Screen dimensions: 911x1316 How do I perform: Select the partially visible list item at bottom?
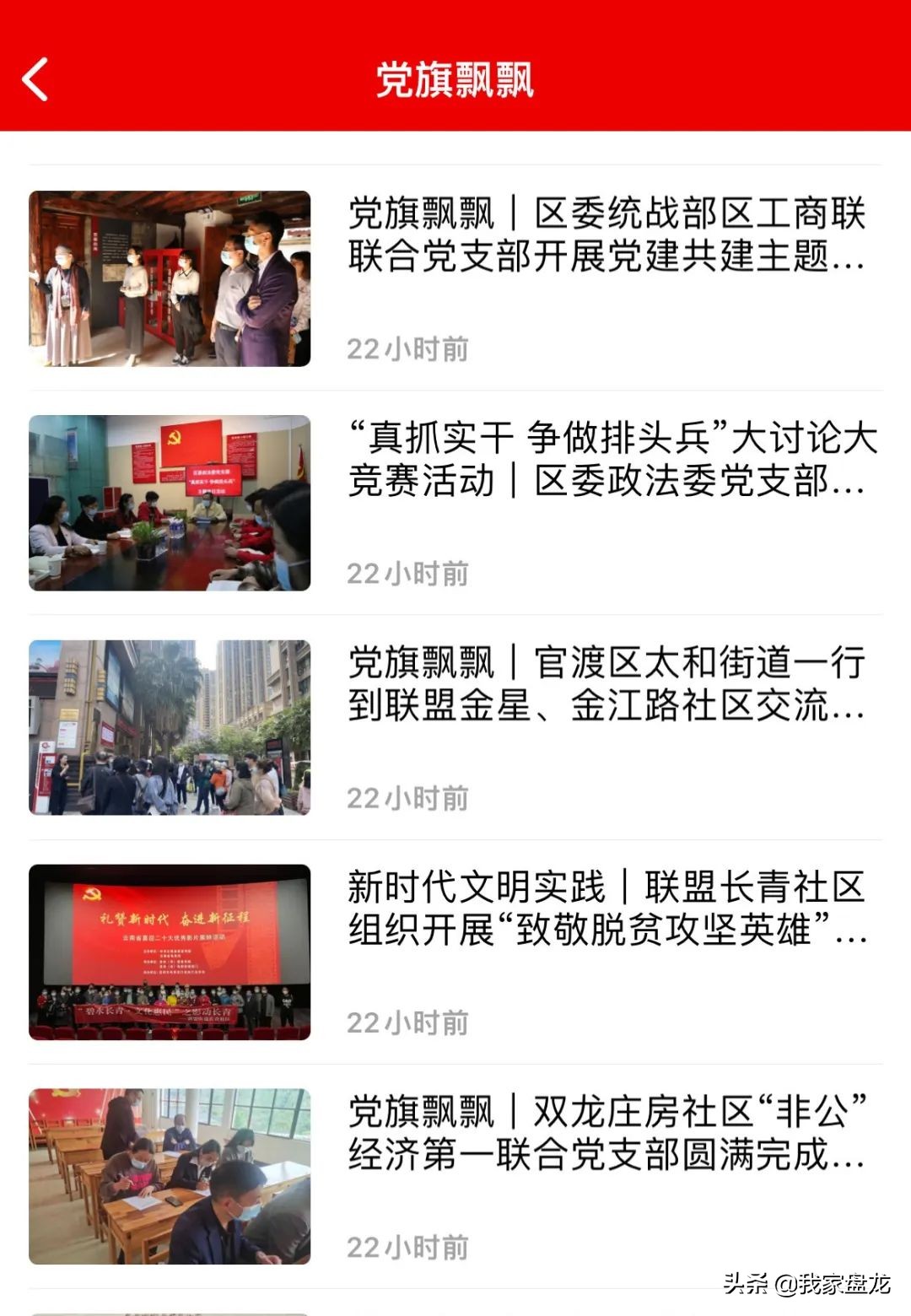(455, 1309)
